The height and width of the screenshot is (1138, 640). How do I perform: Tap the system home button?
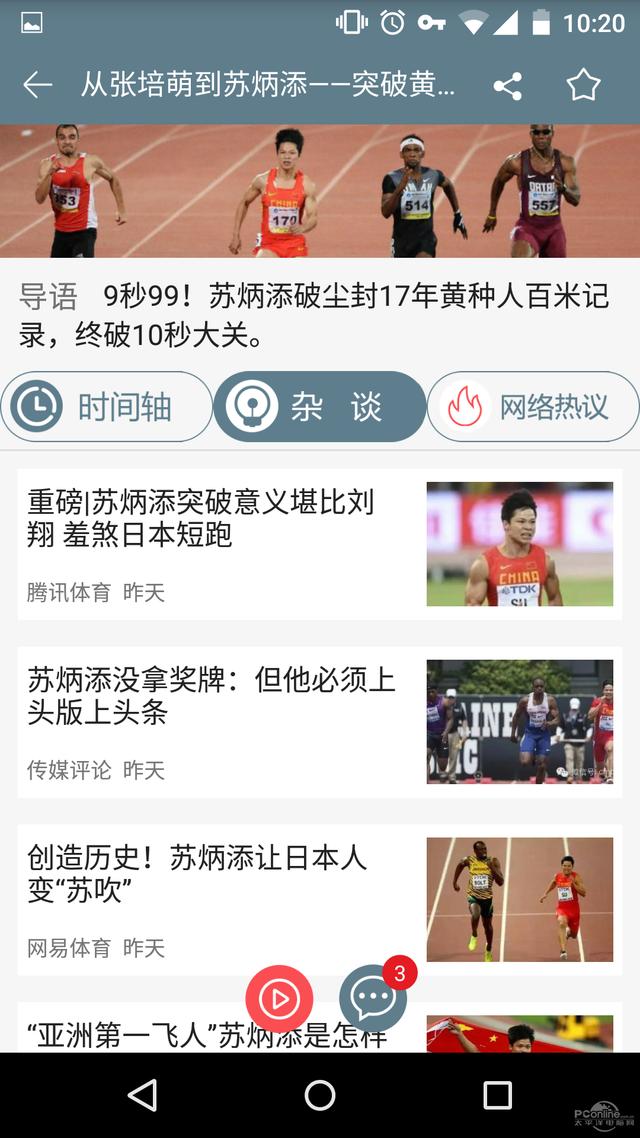pos(320,1094)
